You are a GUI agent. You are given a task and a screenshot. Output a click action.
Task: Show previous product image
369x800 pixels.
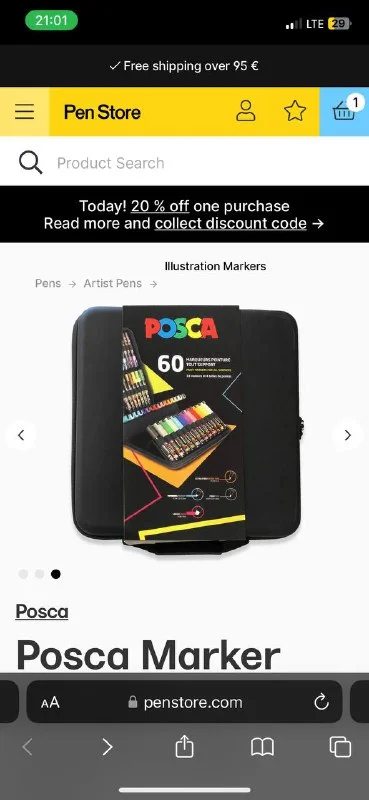(20, 435)
